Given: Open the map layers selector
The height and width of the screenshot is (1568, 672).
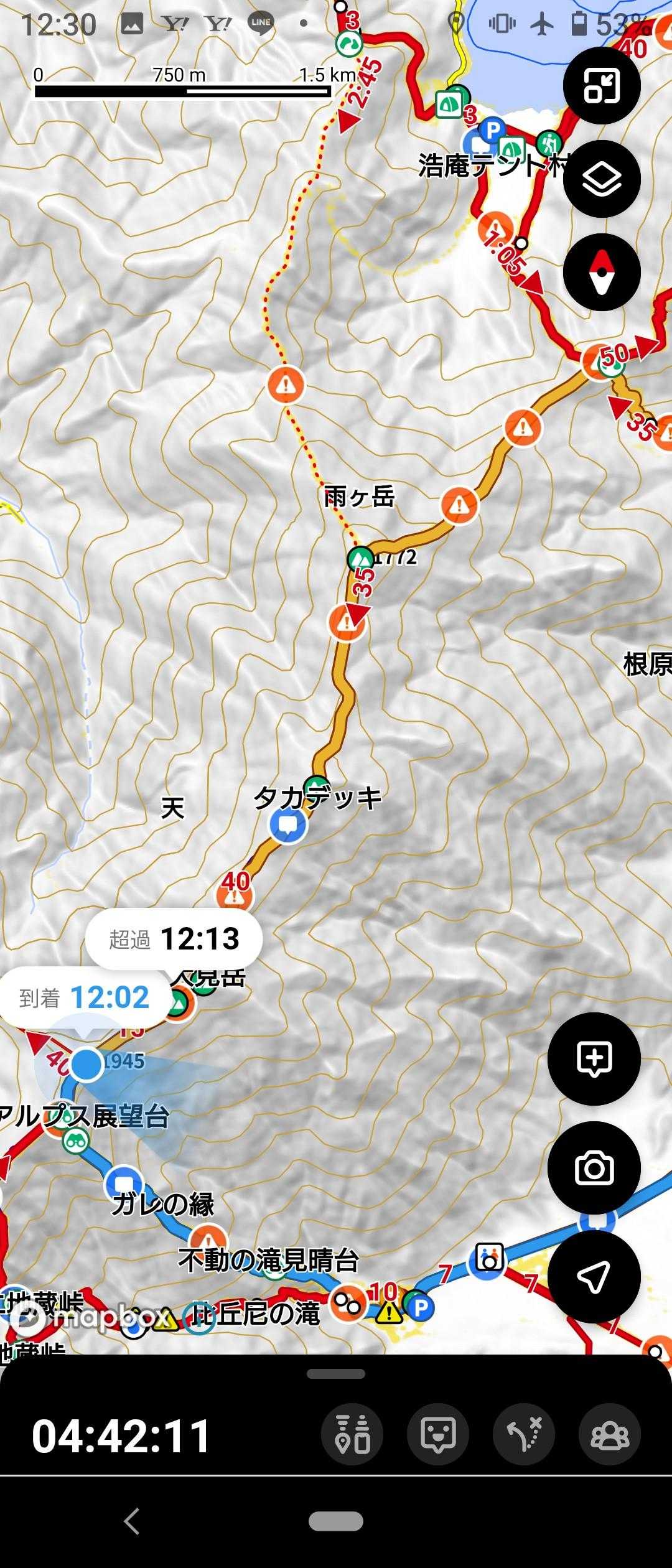Looking at the screenshot, I should click(602, 179).
